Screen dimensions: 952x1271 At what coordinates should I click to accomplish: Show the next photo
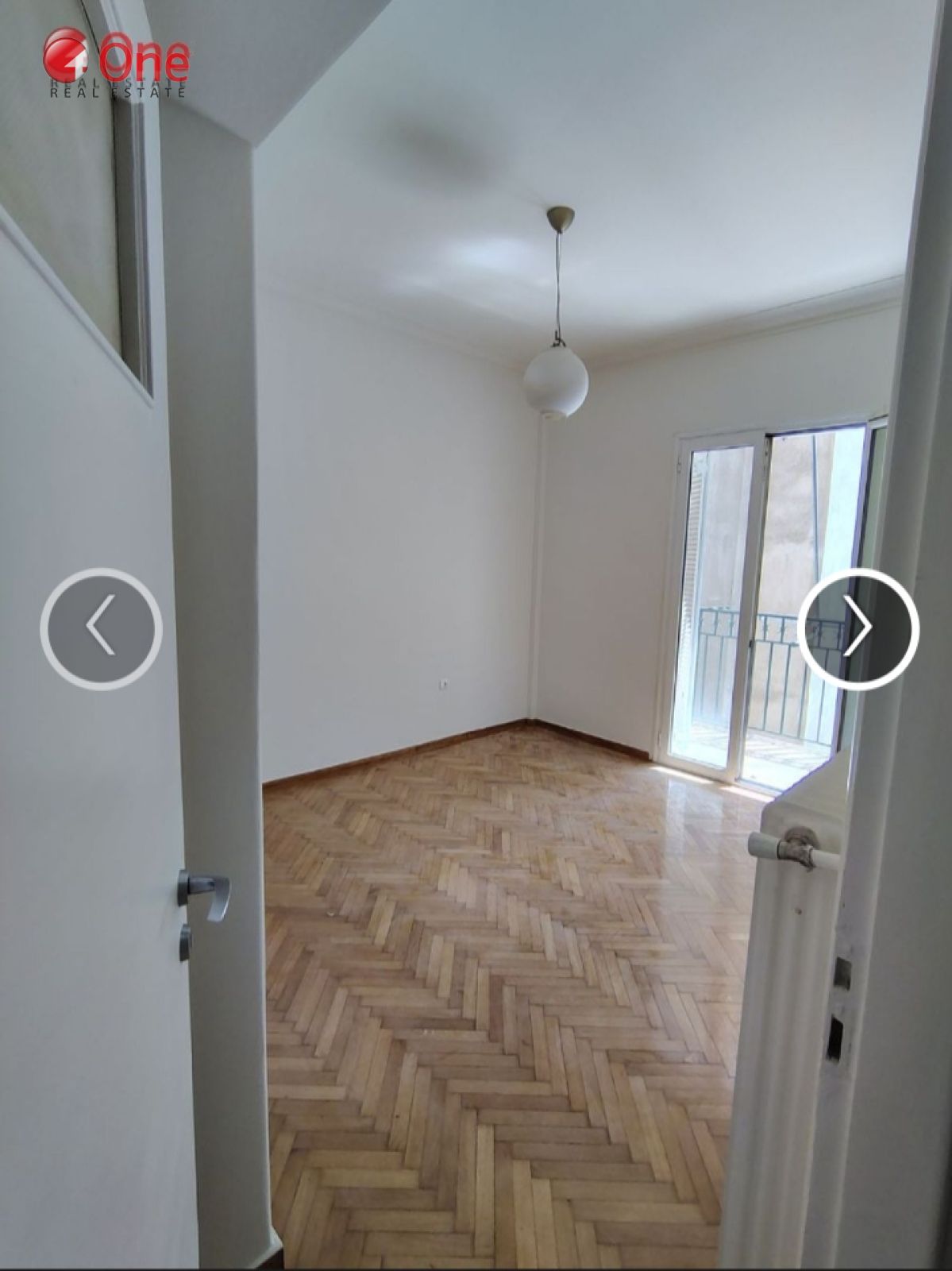tap(858, 628)
